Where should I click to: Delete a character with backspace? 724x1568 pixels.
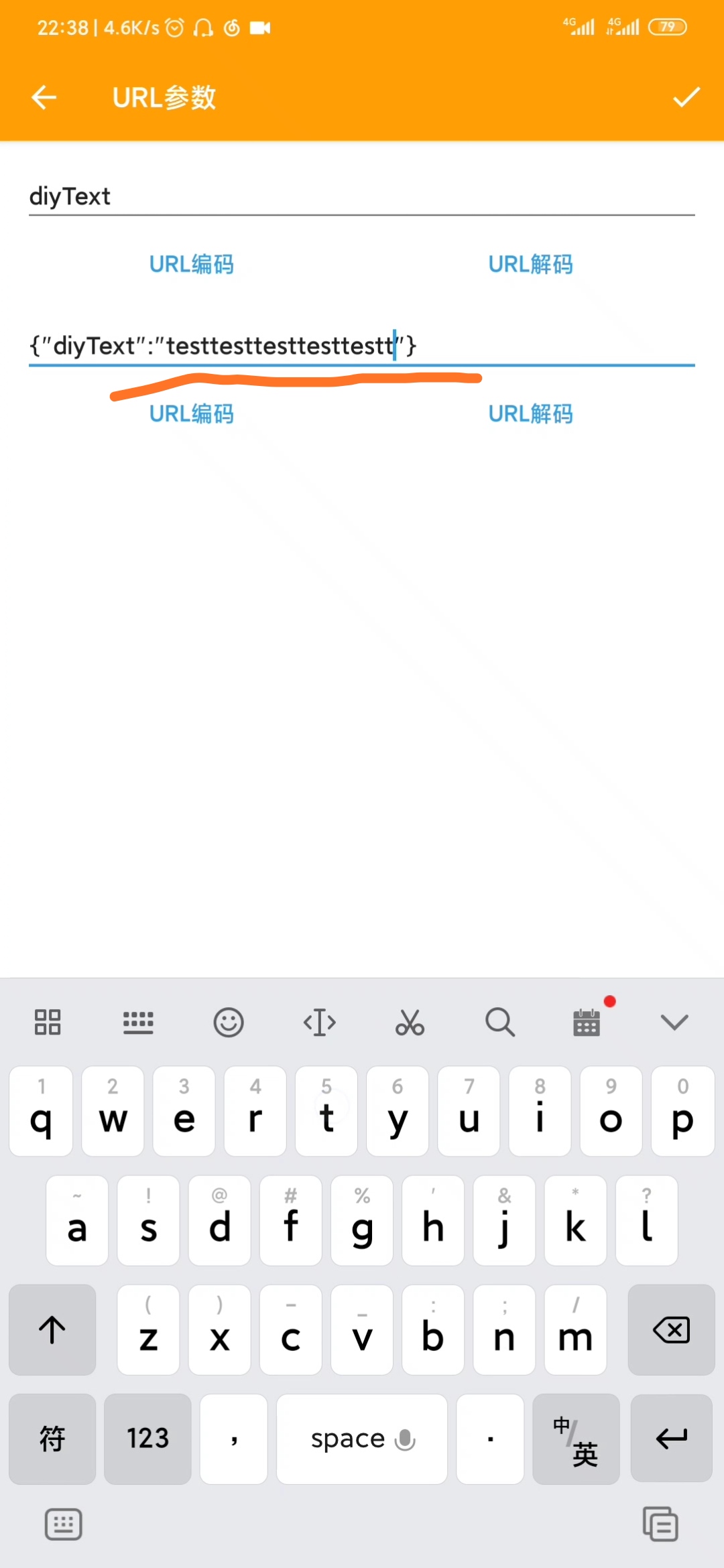tap(671, 1330)
